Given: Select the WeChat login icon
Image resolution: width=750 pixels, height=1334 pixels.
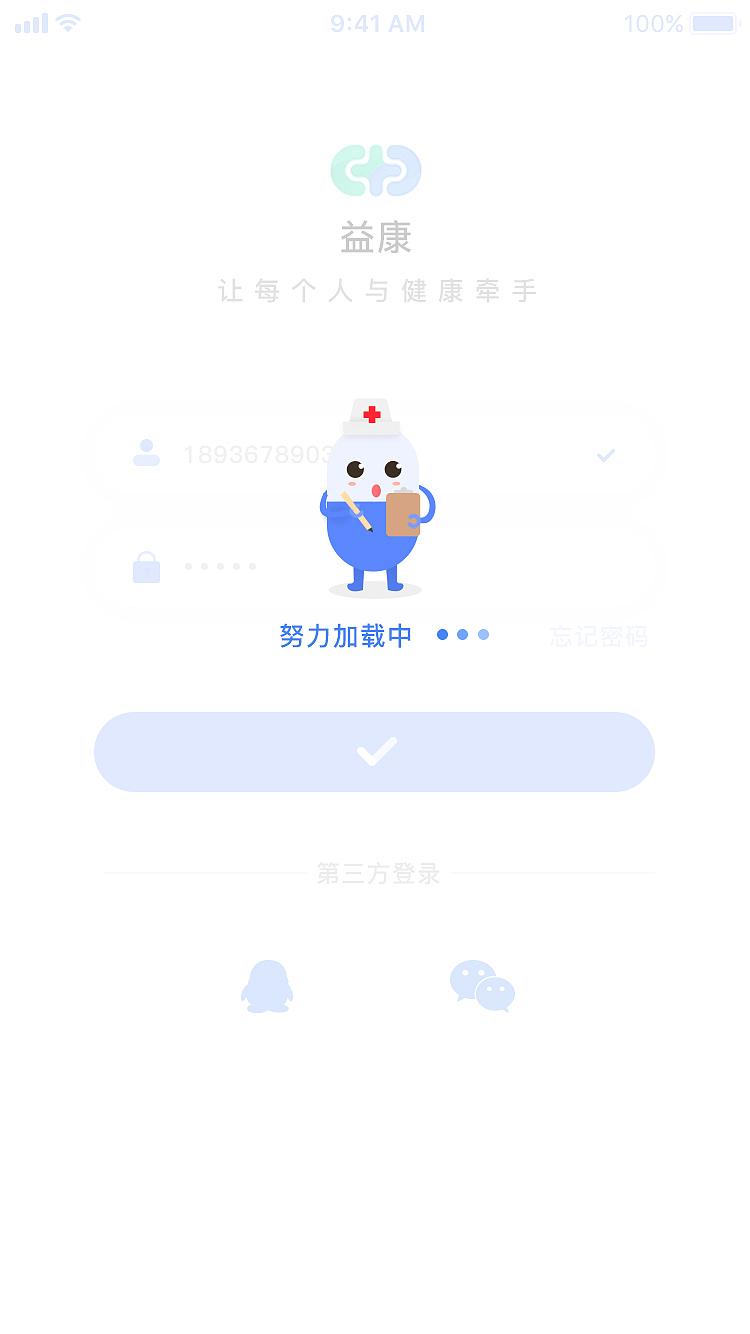Looking at the screenshot, I should point(483,985).
